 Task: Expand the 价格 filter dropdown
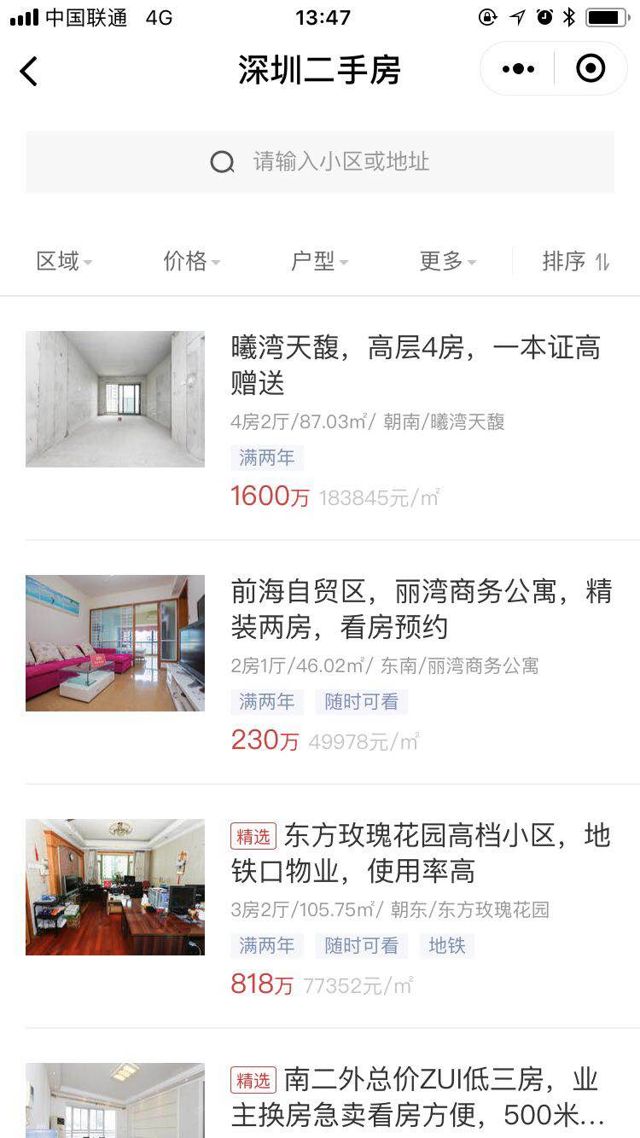pyautogui.click(x=191, y=262)
